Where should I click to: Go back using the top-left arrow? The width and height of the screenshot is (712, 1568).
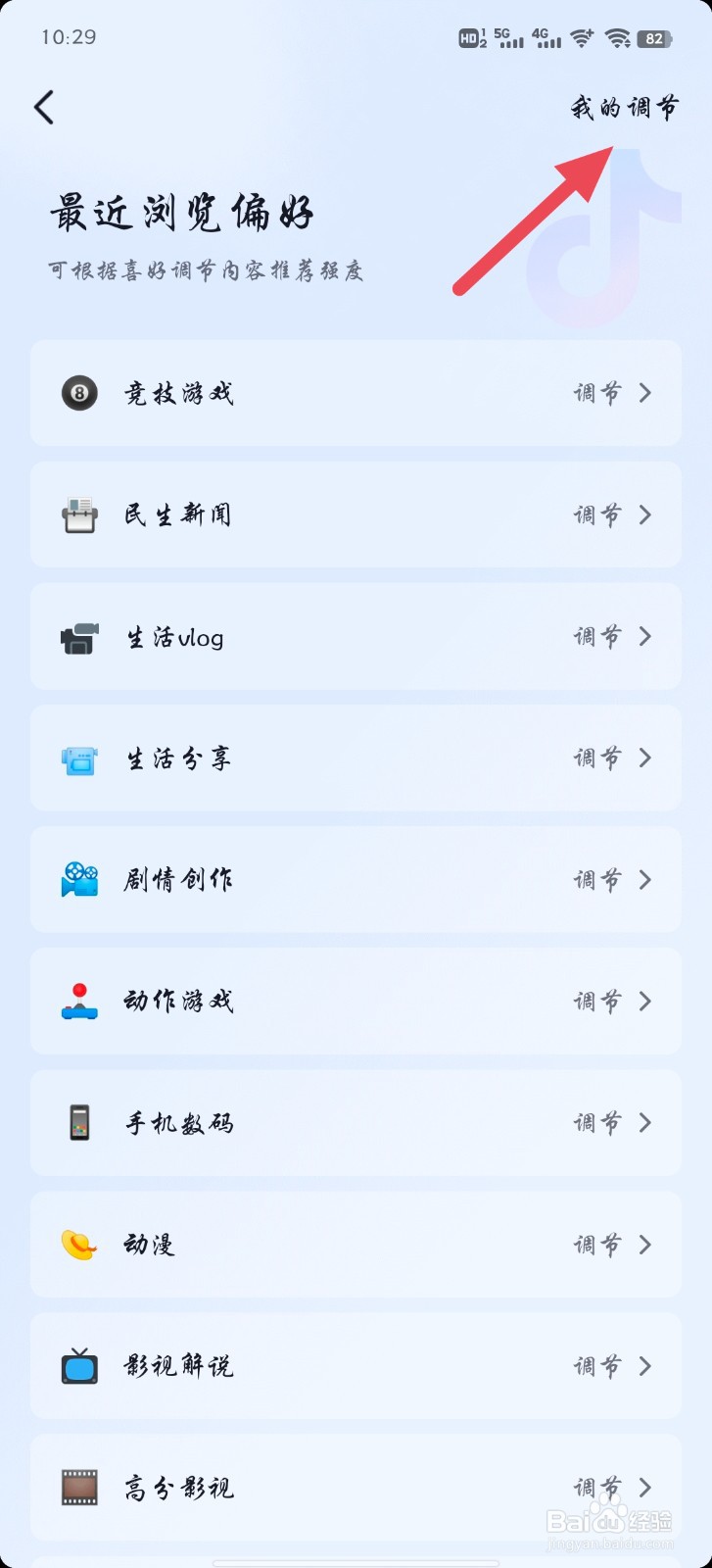click(44, 107)
